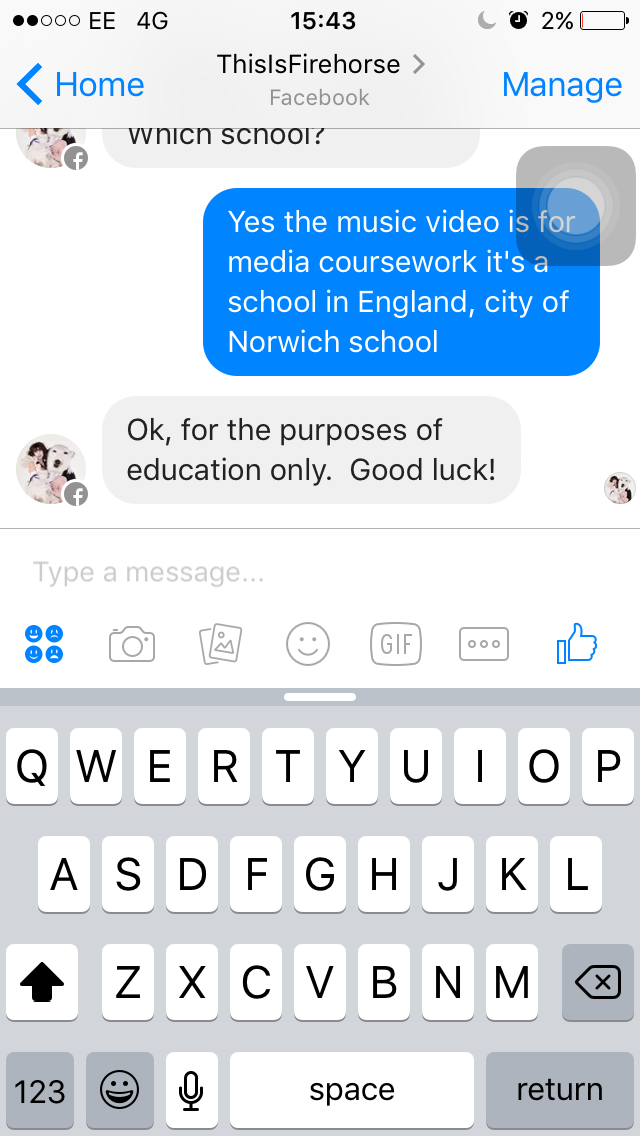Open the GIF picker

point(396,644)
